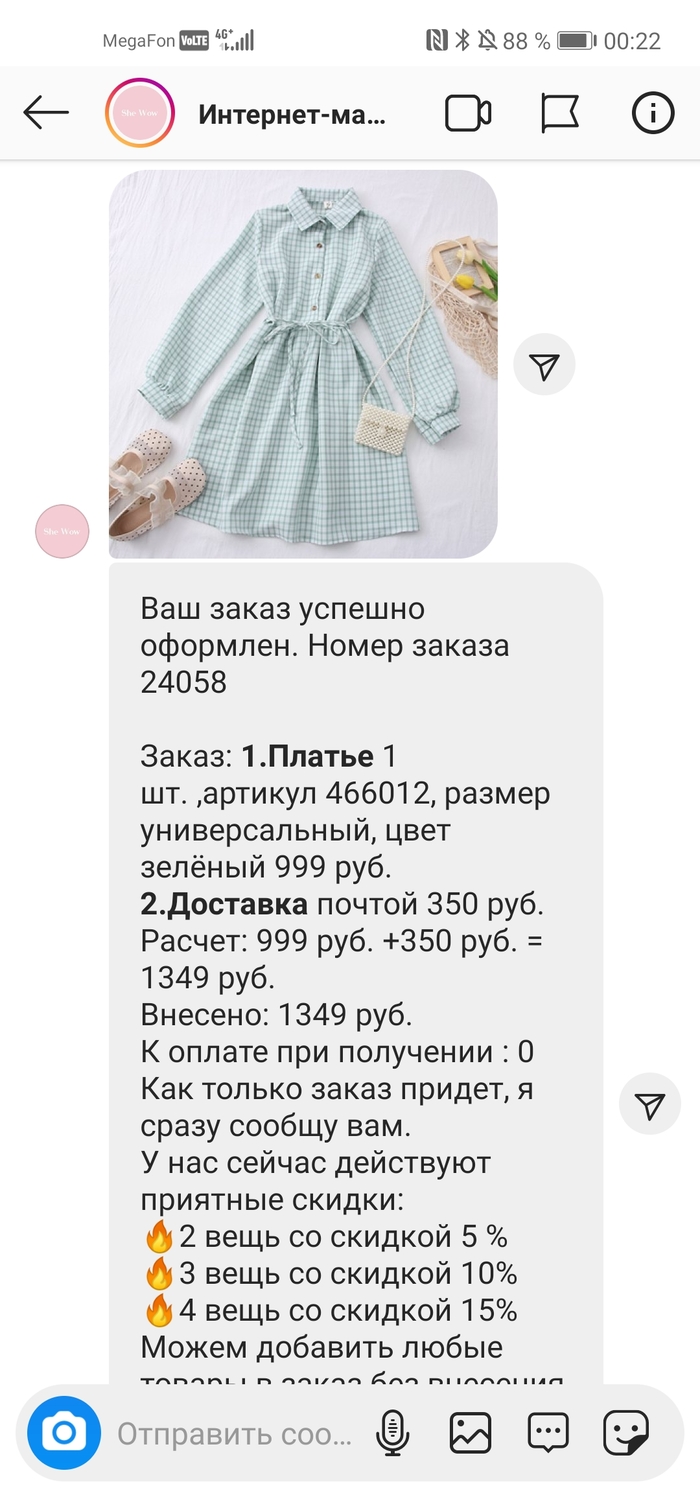Open the Интернет-ма... profile title
700x1497 pixels.
tap(291, 114)
